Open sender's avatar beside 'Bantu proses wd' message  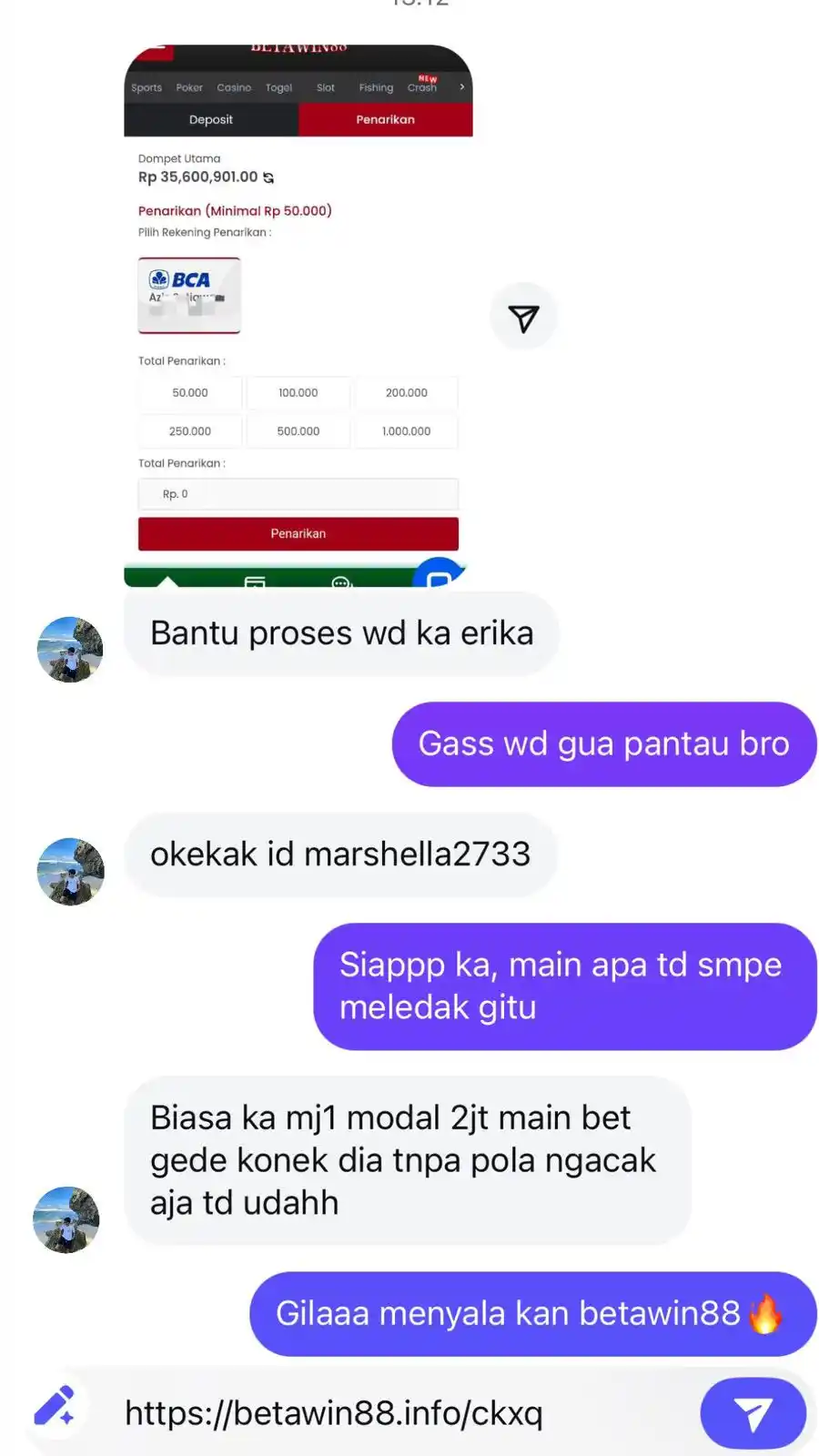click(70, 650)
